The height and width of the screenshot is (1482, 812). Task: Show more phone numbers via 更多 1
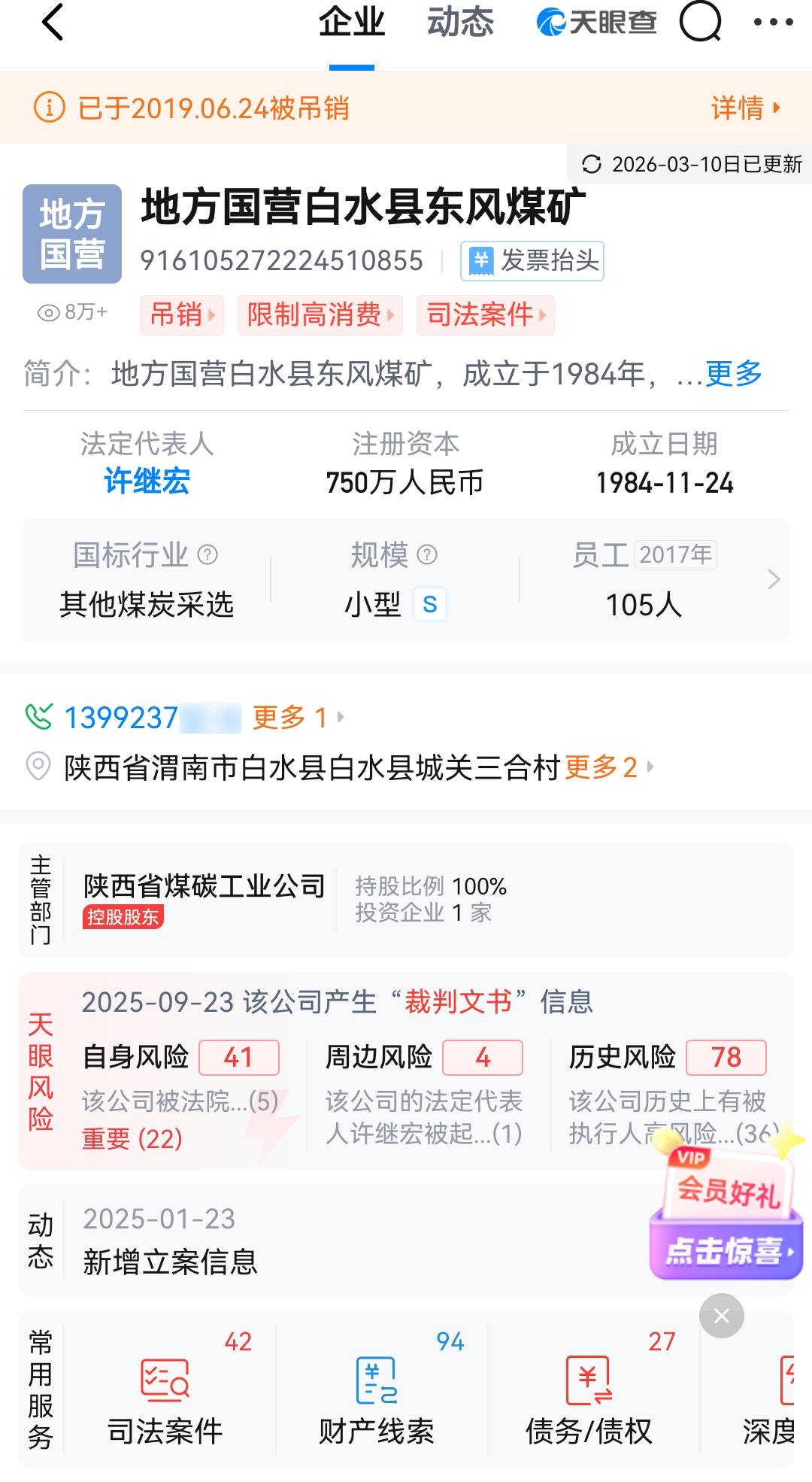297,718
